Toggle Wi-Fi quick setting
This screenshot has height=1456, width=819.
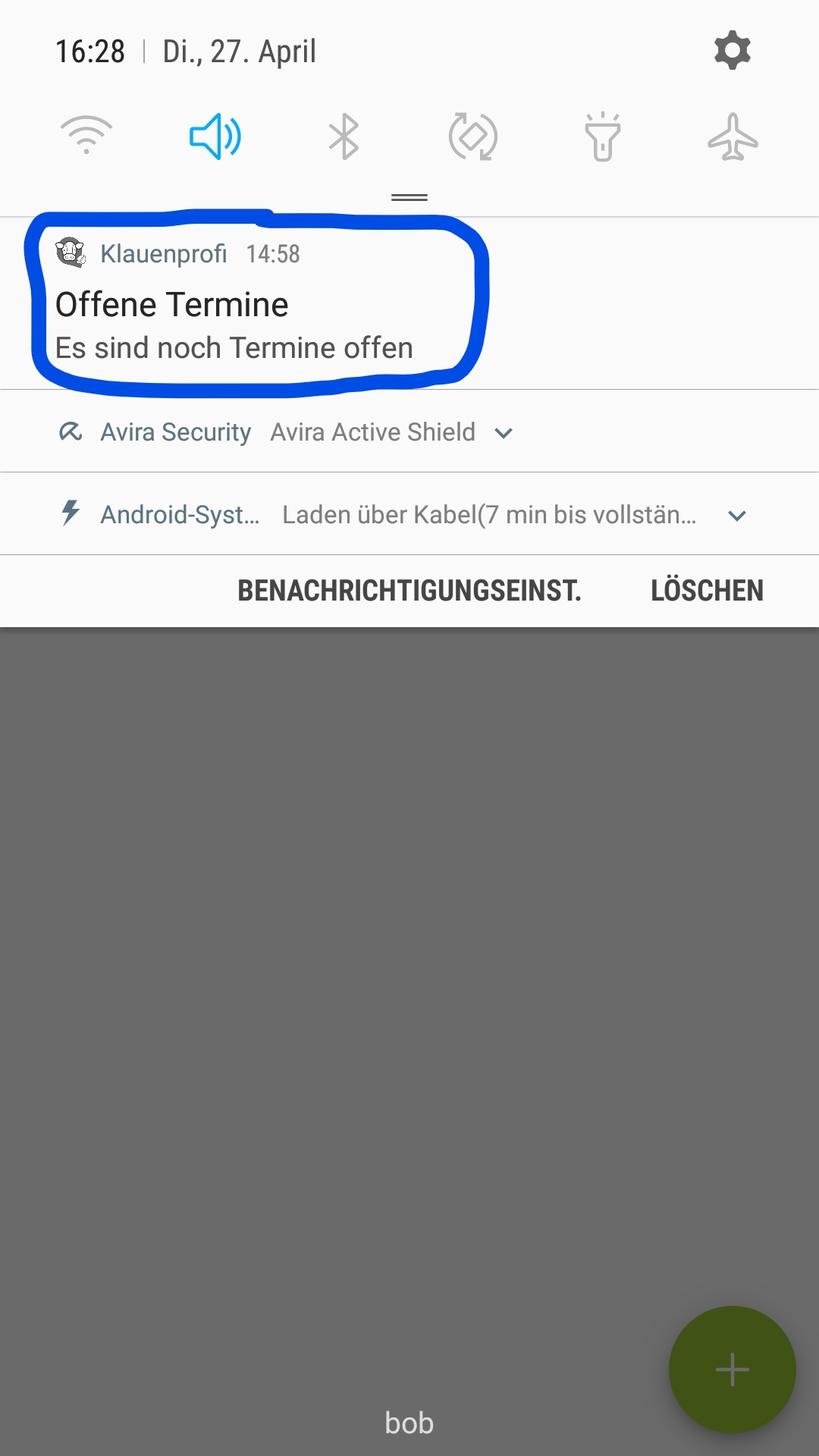click(x=86, y=136)
